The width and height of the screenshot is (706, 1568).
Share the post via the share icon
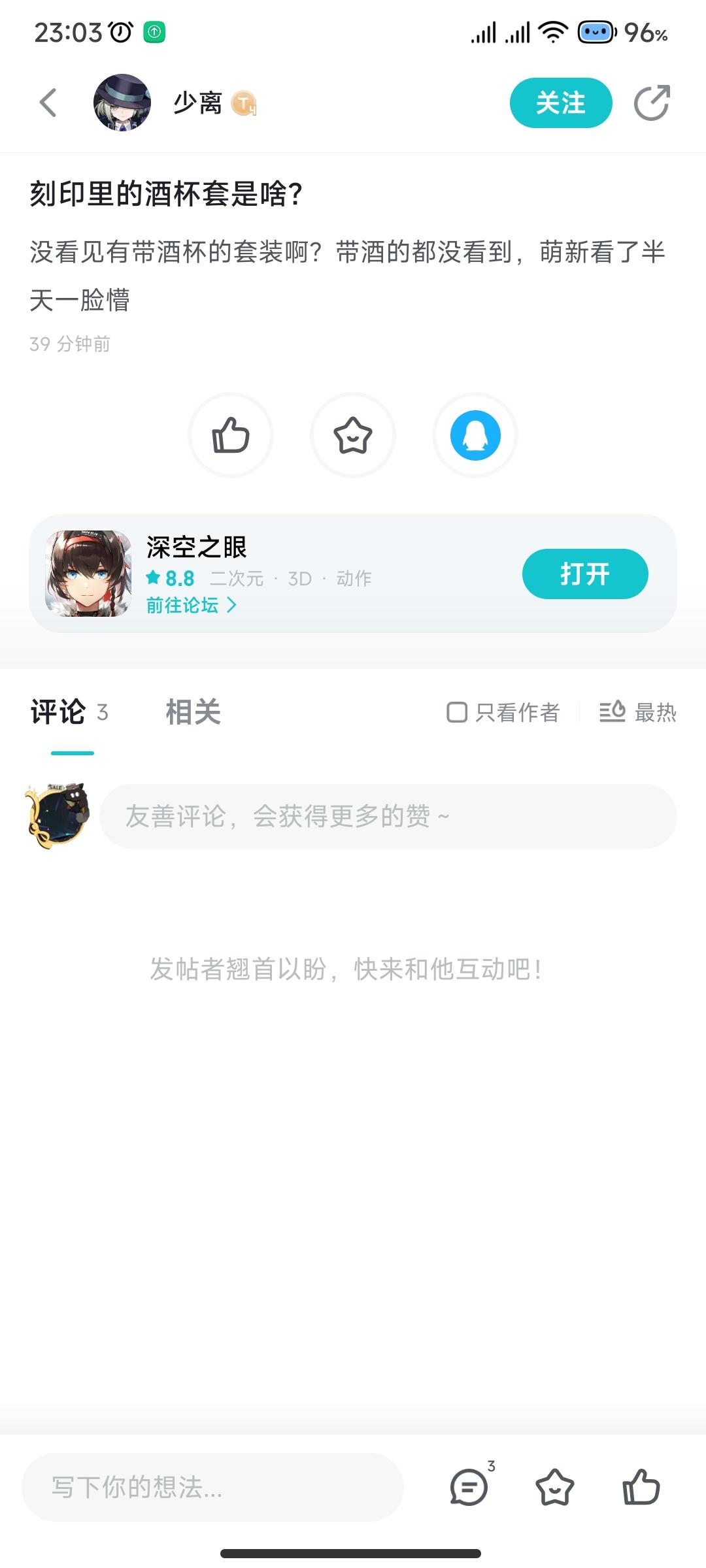pyautogui.click(x=650, y=103)
